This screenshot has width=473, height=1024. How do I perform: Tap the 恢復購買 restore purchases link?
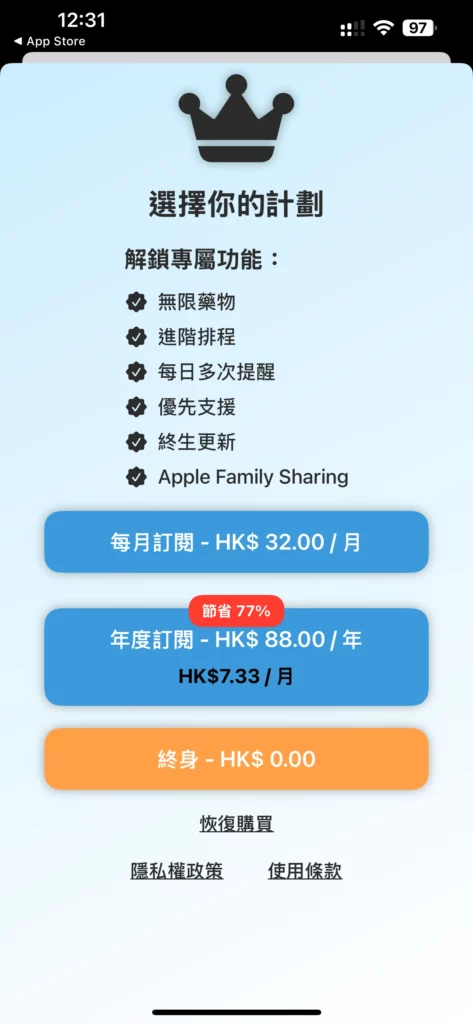236,824
